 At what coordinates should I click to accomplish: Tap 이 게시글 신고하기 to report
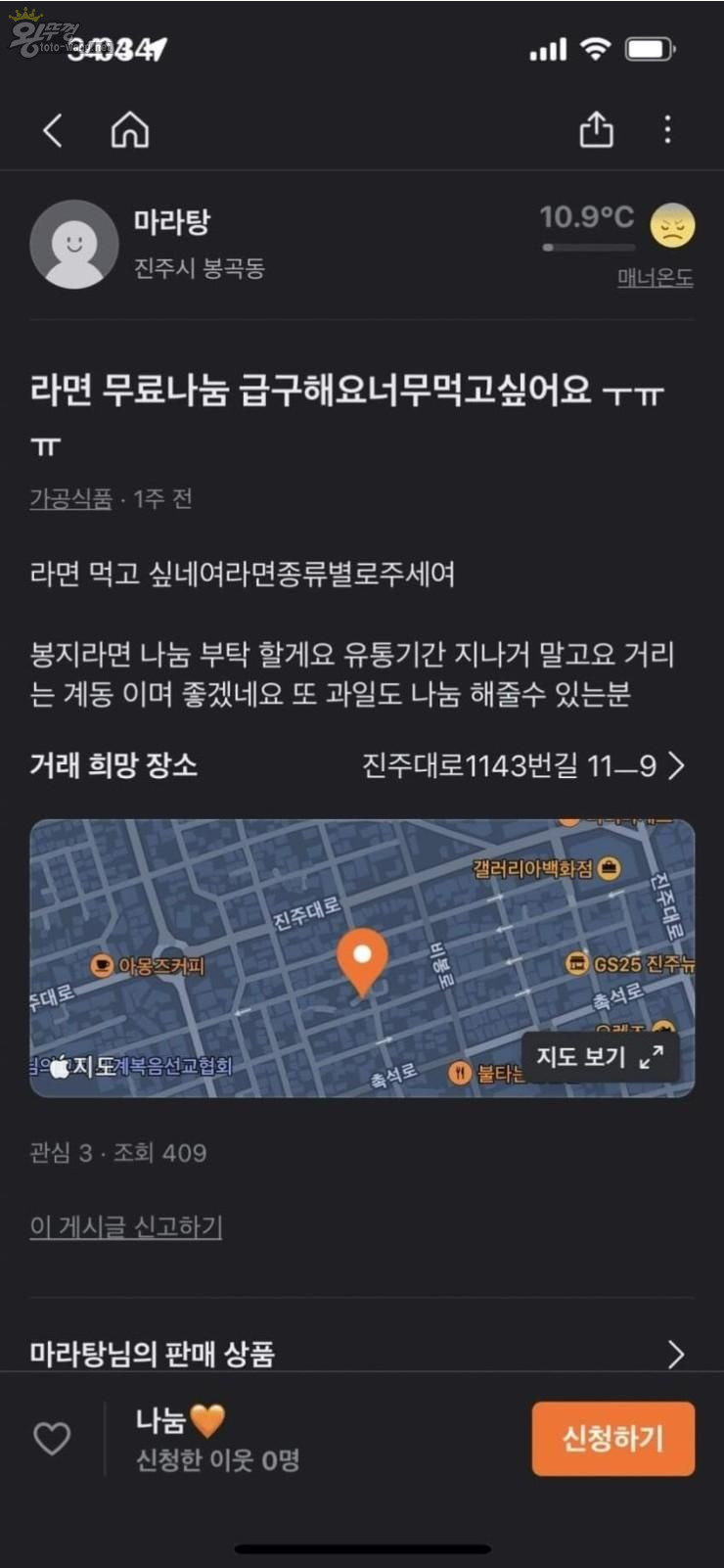click(126, 1226)
